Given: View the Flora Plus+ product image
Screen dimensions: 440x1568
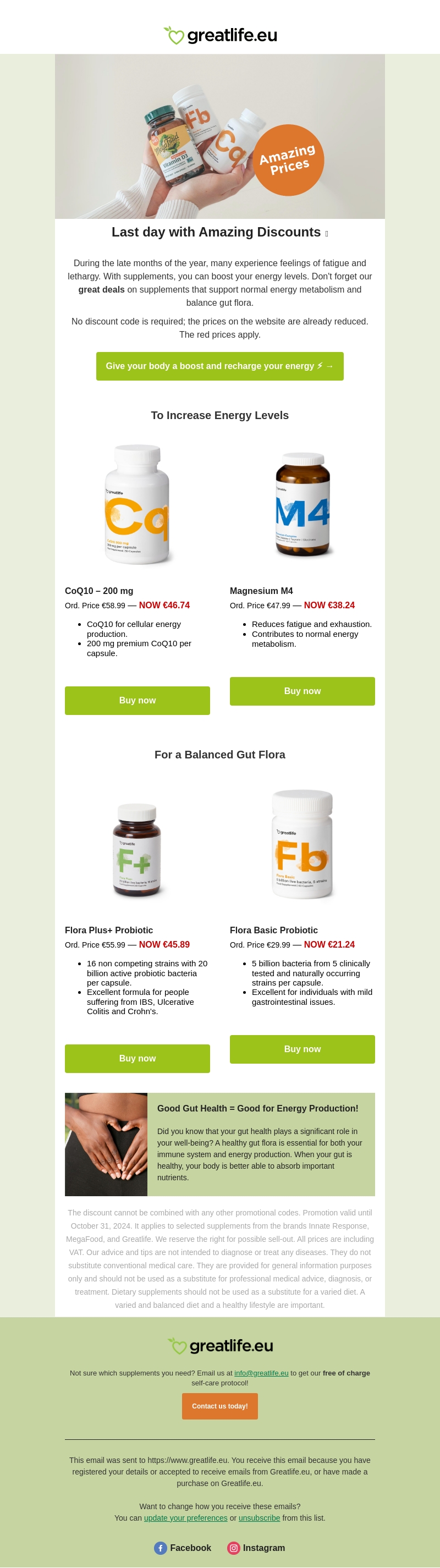Looking at the screenshot, I should (137, 850).
